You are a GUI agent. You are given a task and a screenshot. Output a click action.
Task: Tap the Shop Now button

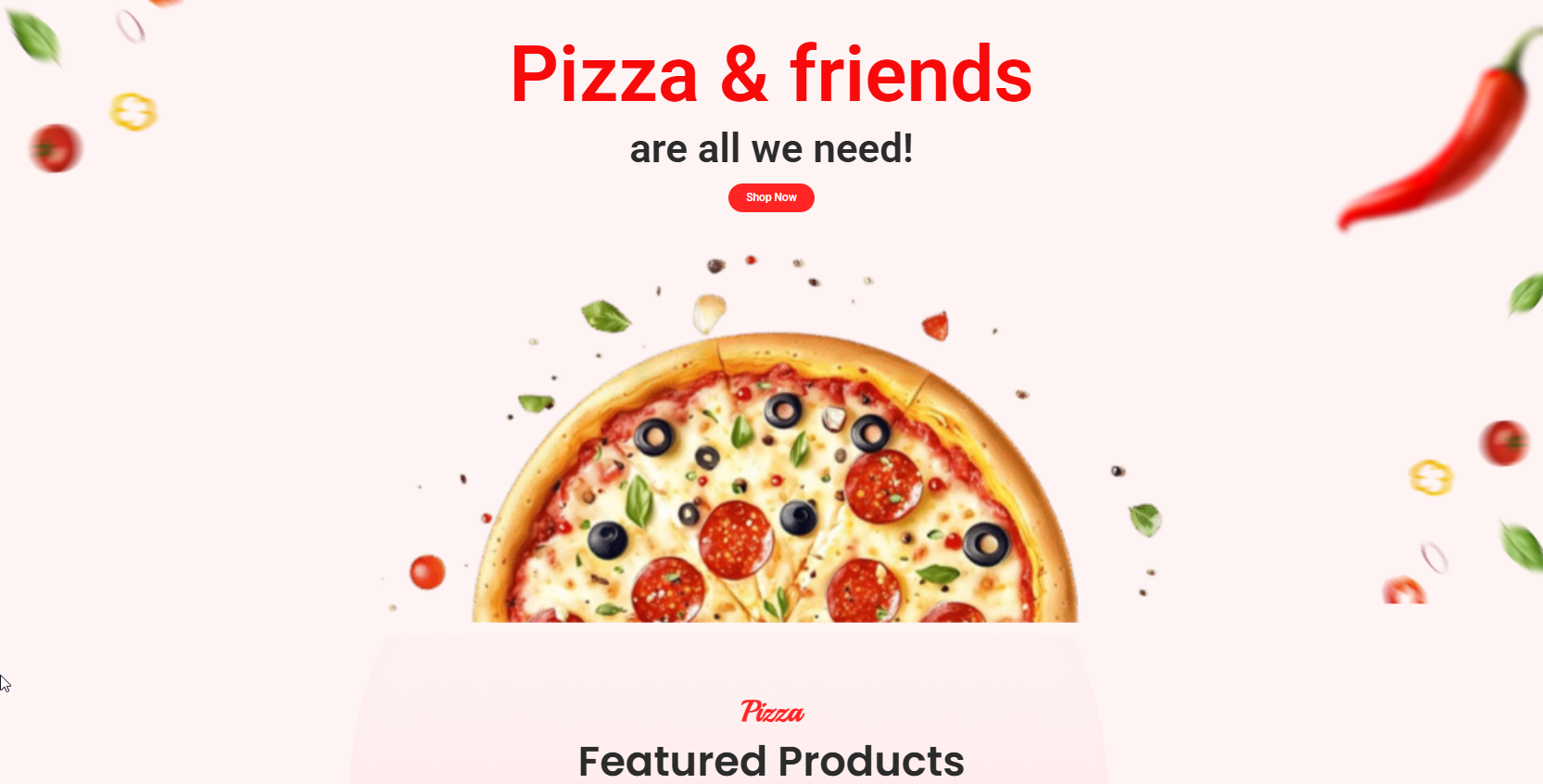click(771, 197)
